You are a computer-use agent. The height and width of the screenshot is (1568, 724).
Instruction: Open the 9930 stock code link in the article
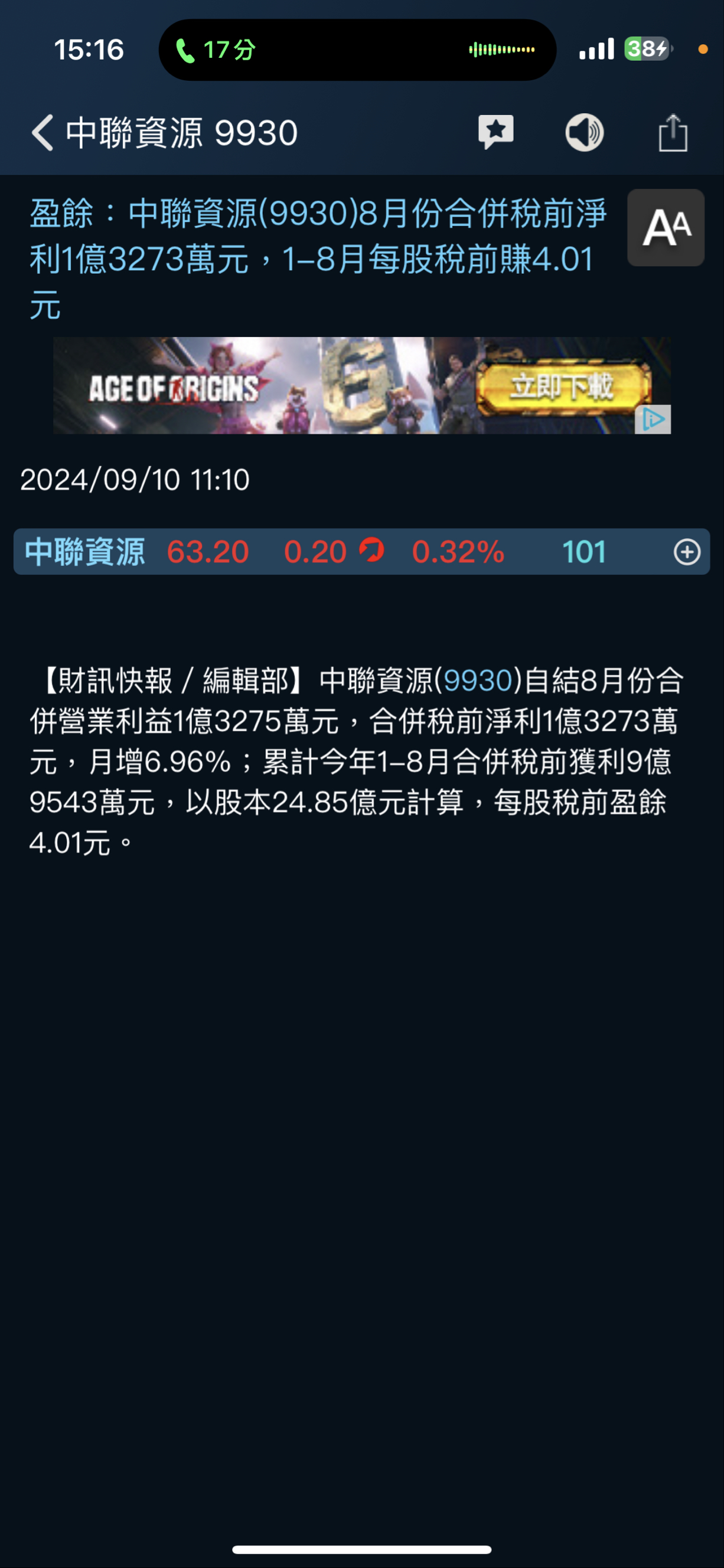(478, 680)
